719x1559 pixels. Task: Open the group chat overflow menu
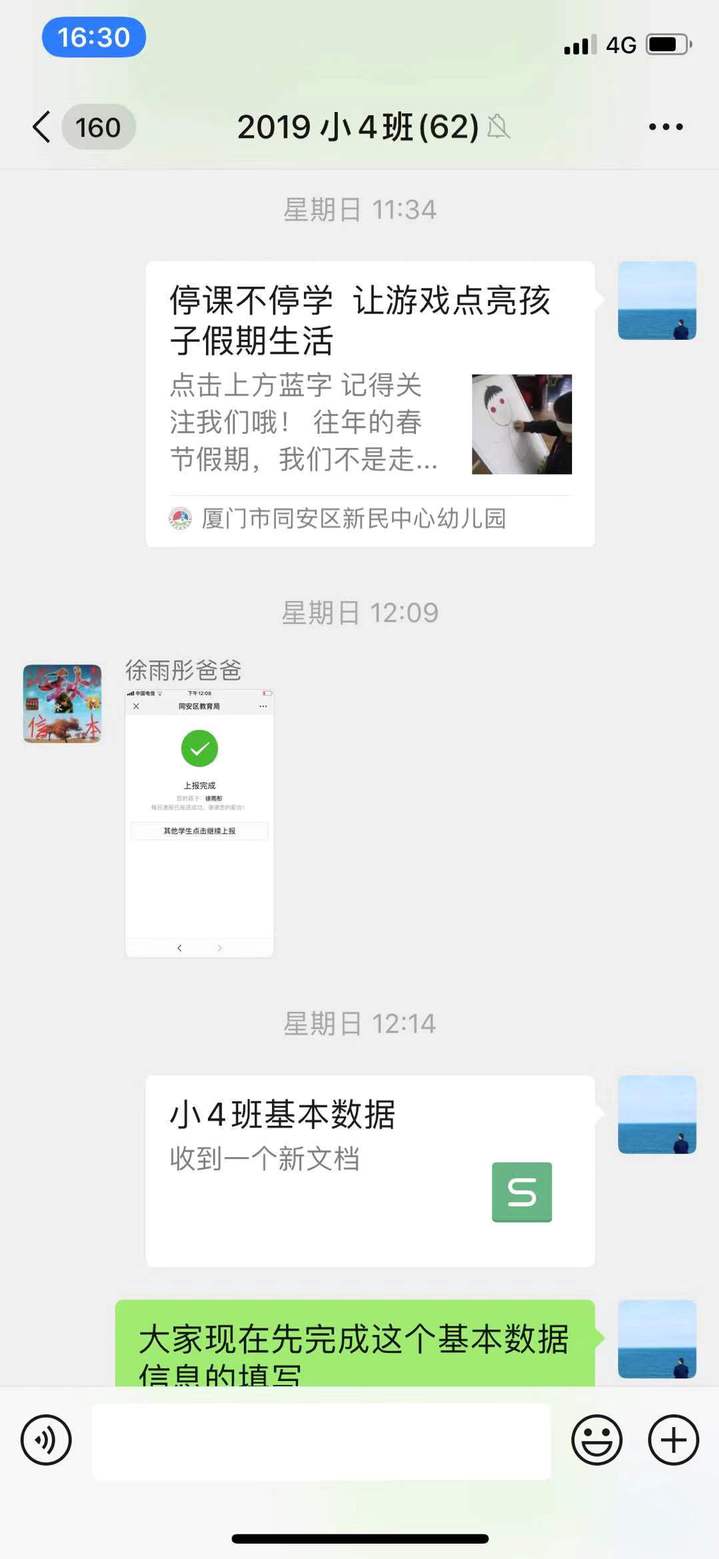(665, 127)
